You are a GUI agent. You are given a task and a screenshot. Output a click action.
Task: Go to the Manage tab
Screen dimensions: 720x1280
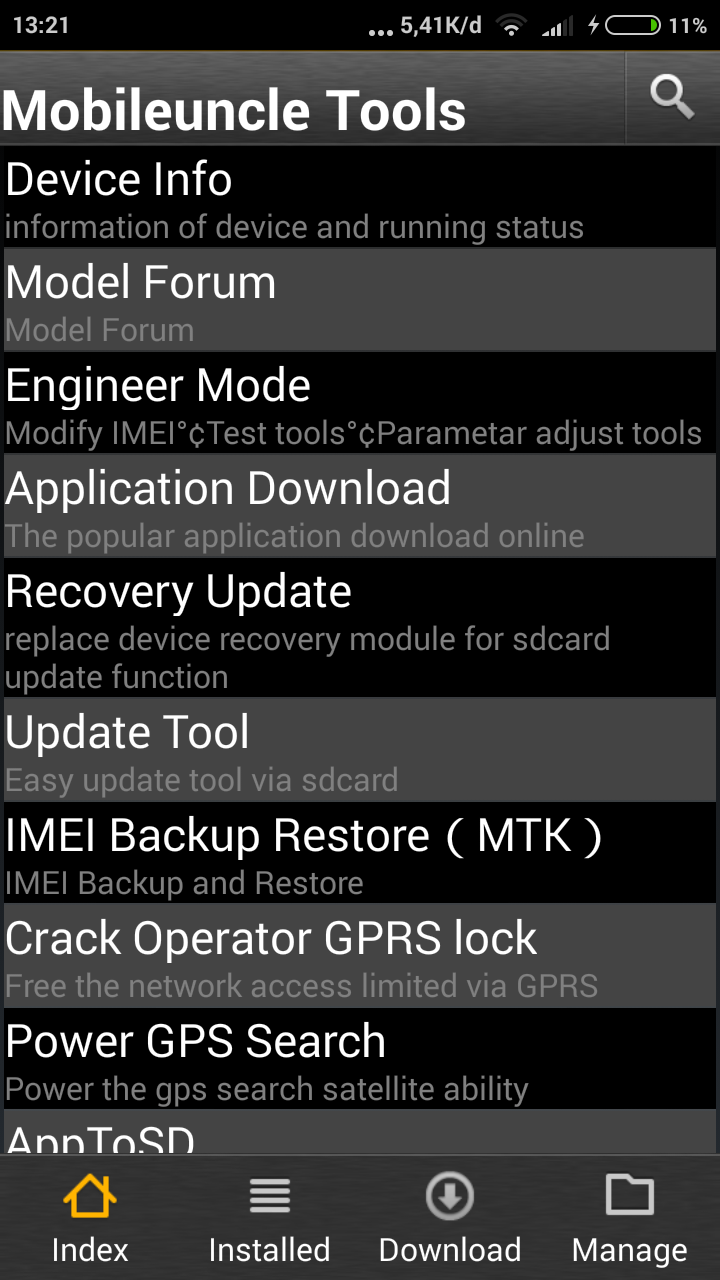(630, 1218)
